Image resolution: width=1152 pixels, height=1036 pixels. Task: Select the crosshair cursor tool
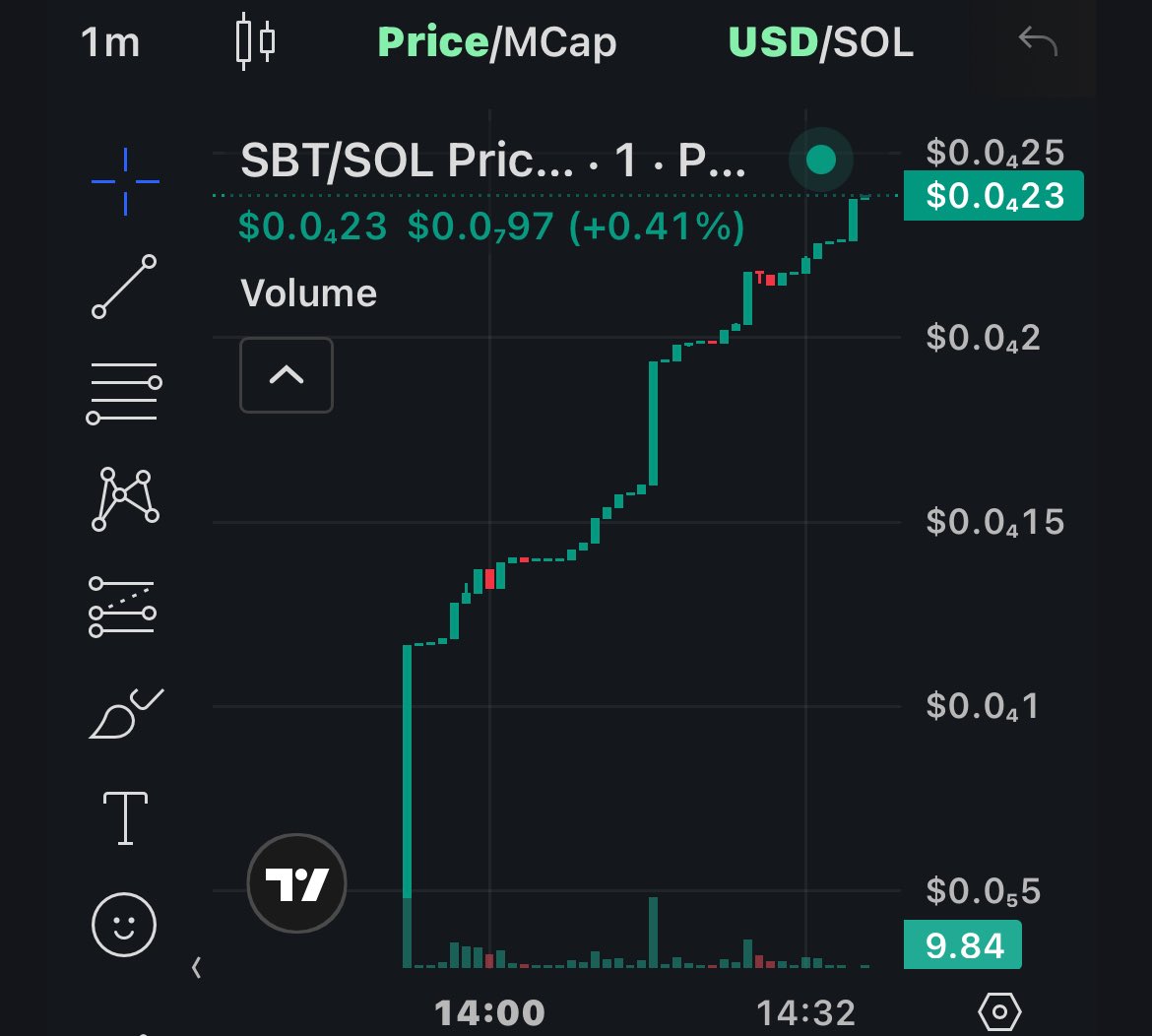(125, 181)
